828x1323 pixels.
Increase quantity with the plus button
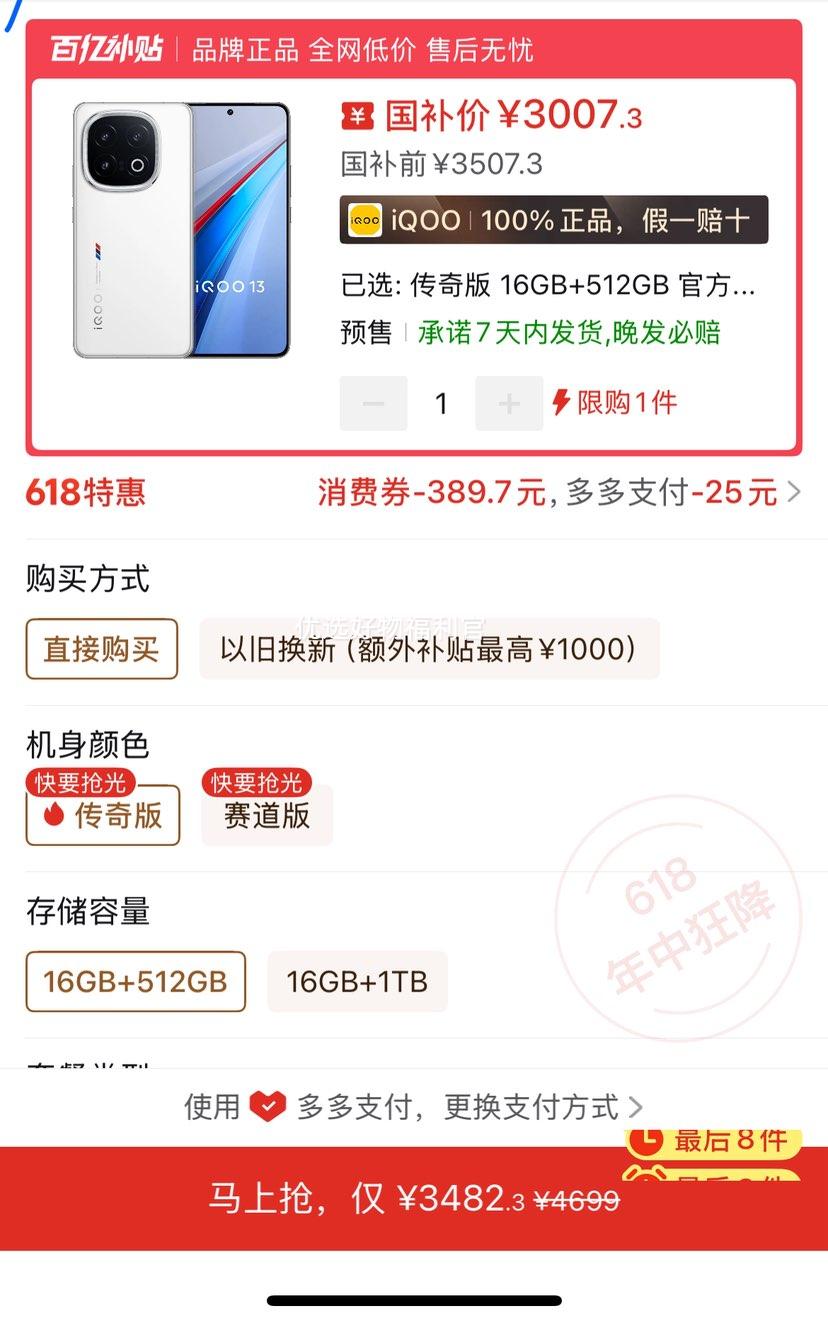[509, 404]
